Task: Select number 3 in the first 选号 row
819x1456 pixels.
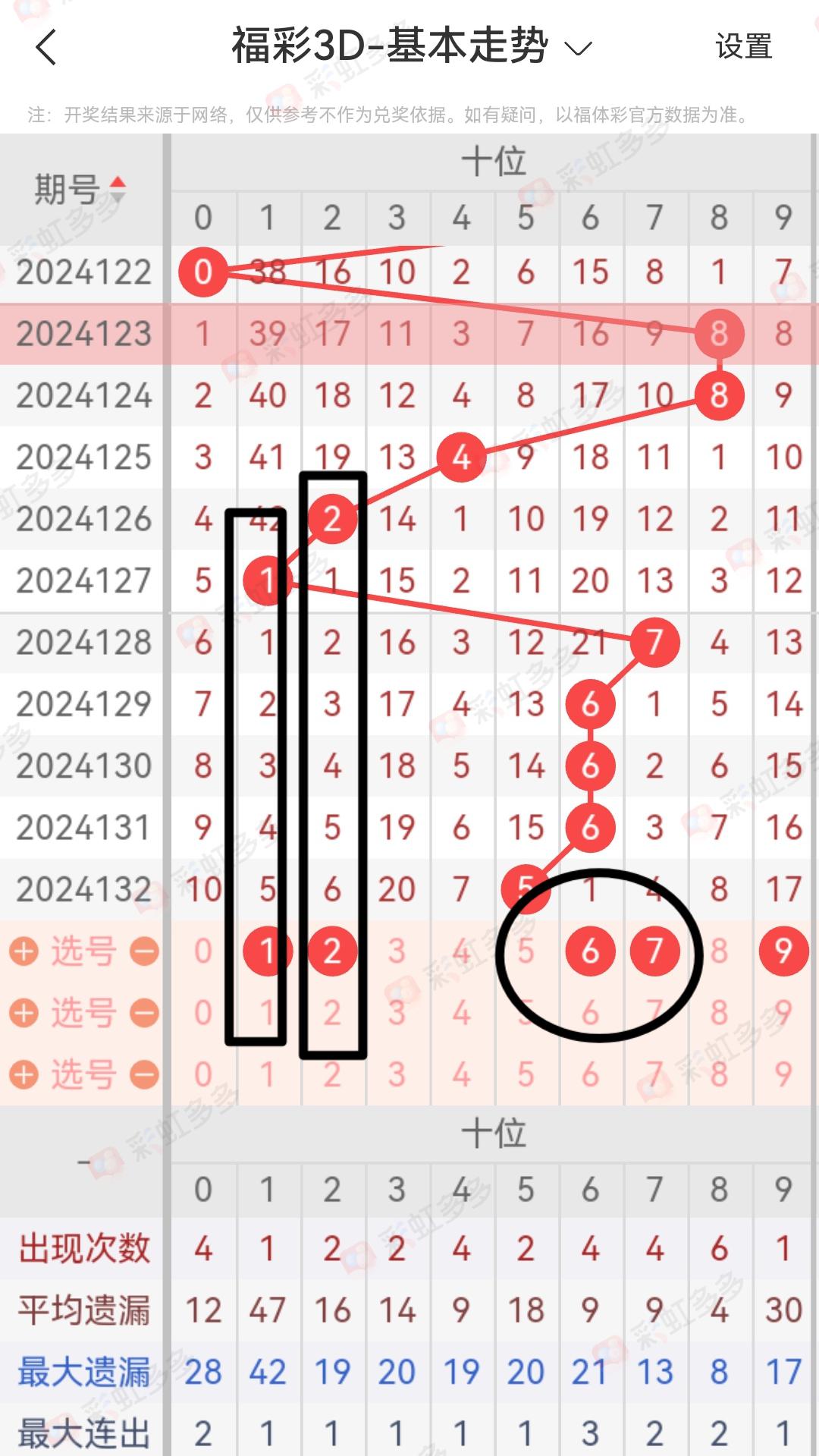Action: coord(397,951)
